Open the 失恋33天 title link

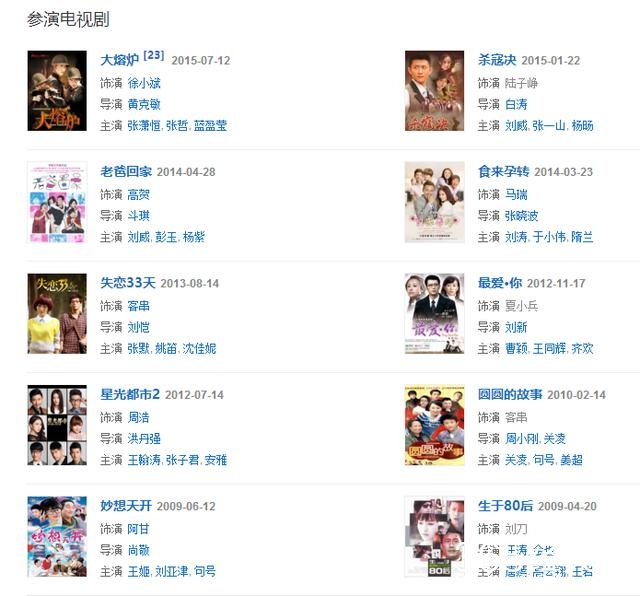pyautogui.click(x=128, y=283)
